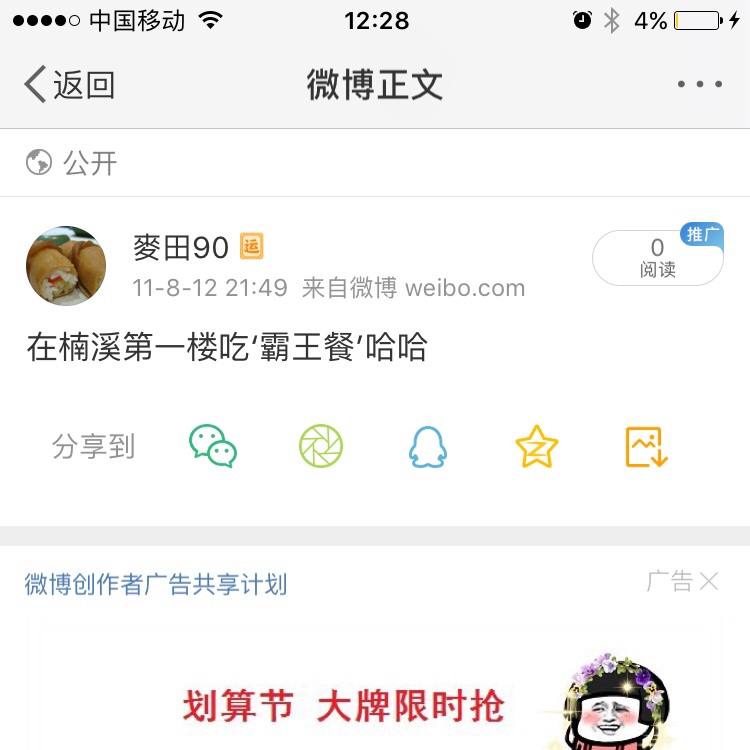
Task: Save the post as an image
Action: [x=646, y=447]
